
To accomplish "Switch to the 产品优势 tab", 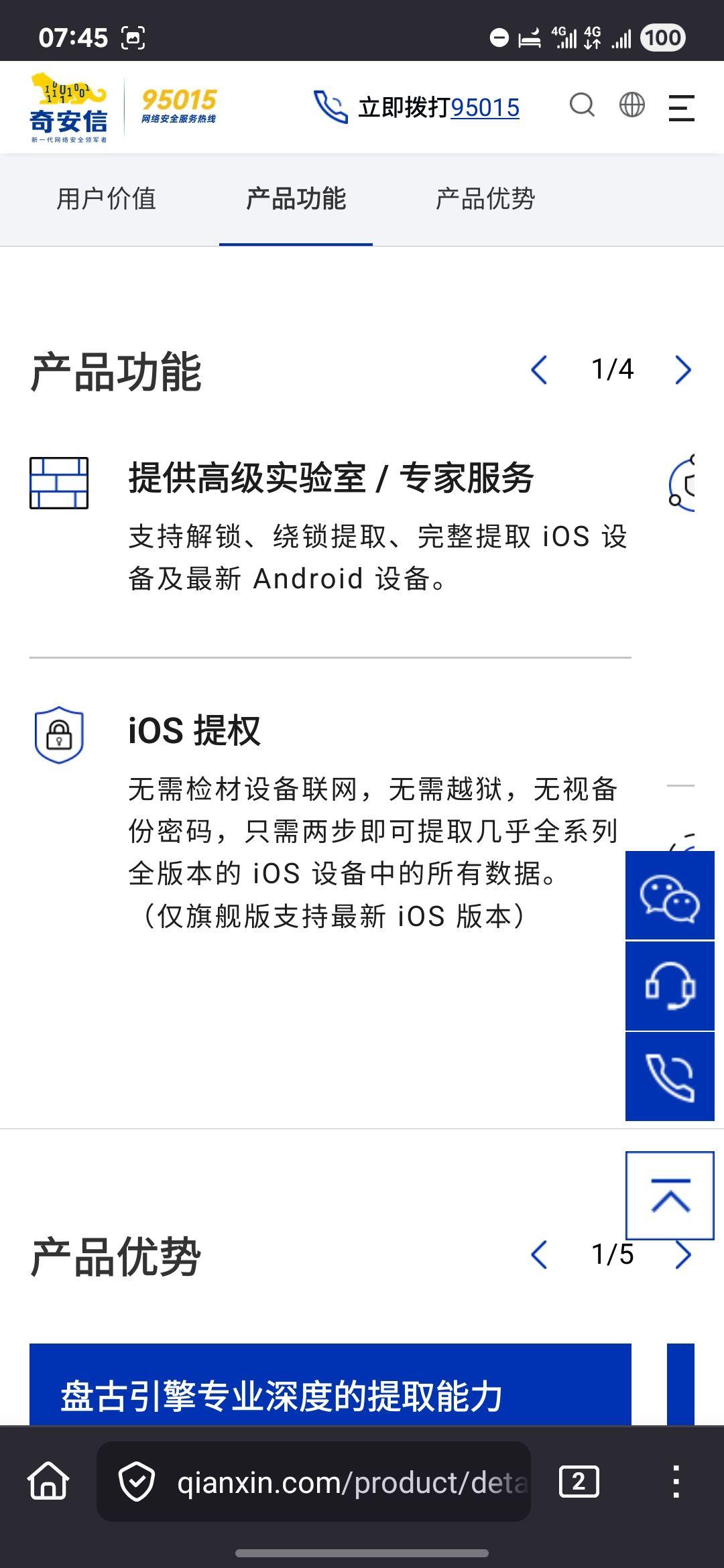I will (x=485, y=199).
